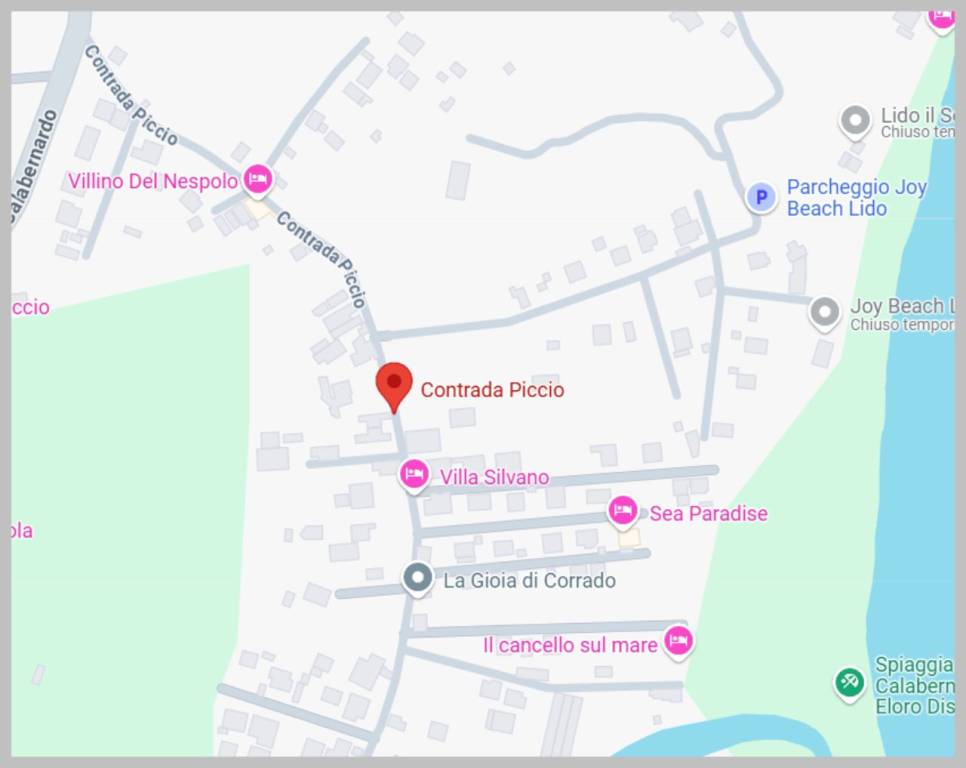Select the La Gioia di Corrado marker
Image resolution: width=966 pixels, height=768 pixels.
pyautogui.click(x=417, y=578)
